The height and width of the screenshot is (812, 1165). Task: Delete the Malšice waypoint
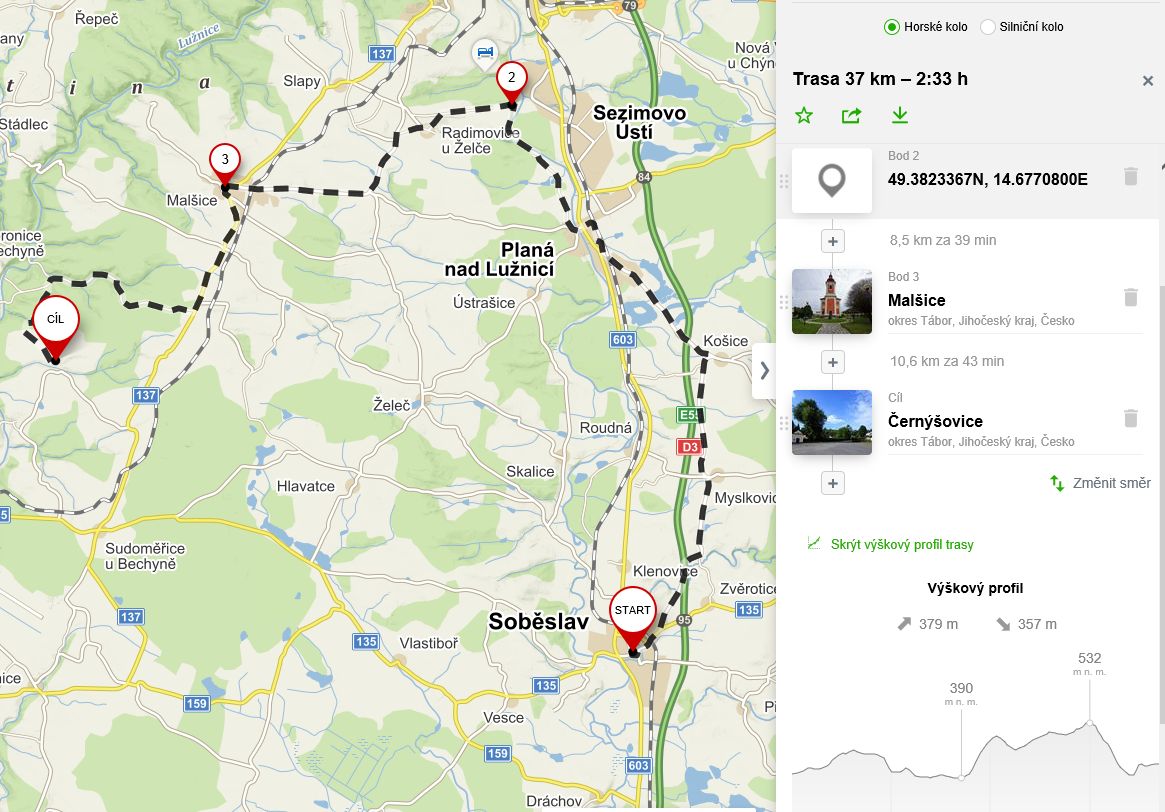(x=1130, y=297)
